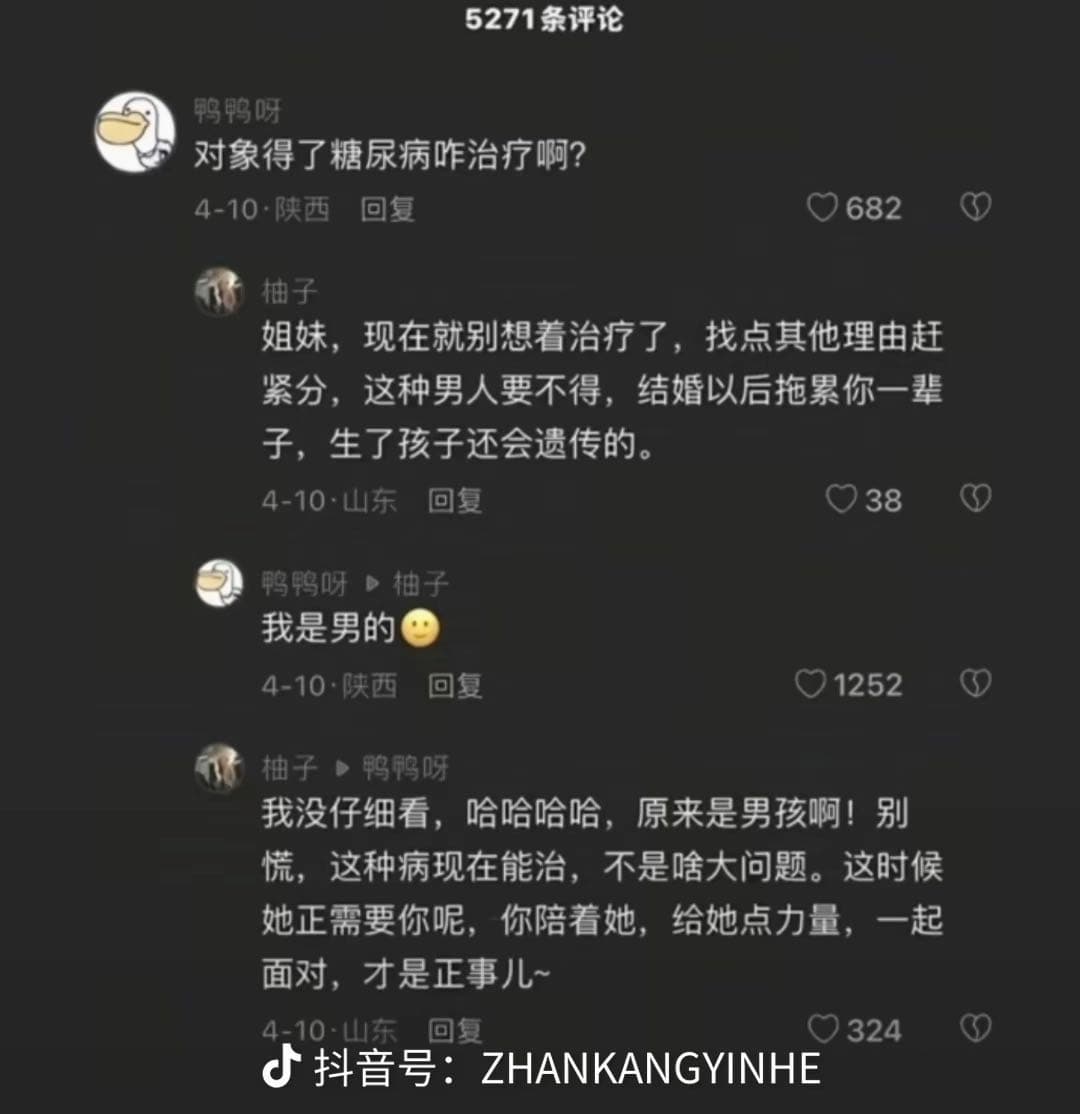
Task: Dislike 鸭鸭呀's comment with 682 likes
Action: 975,208
